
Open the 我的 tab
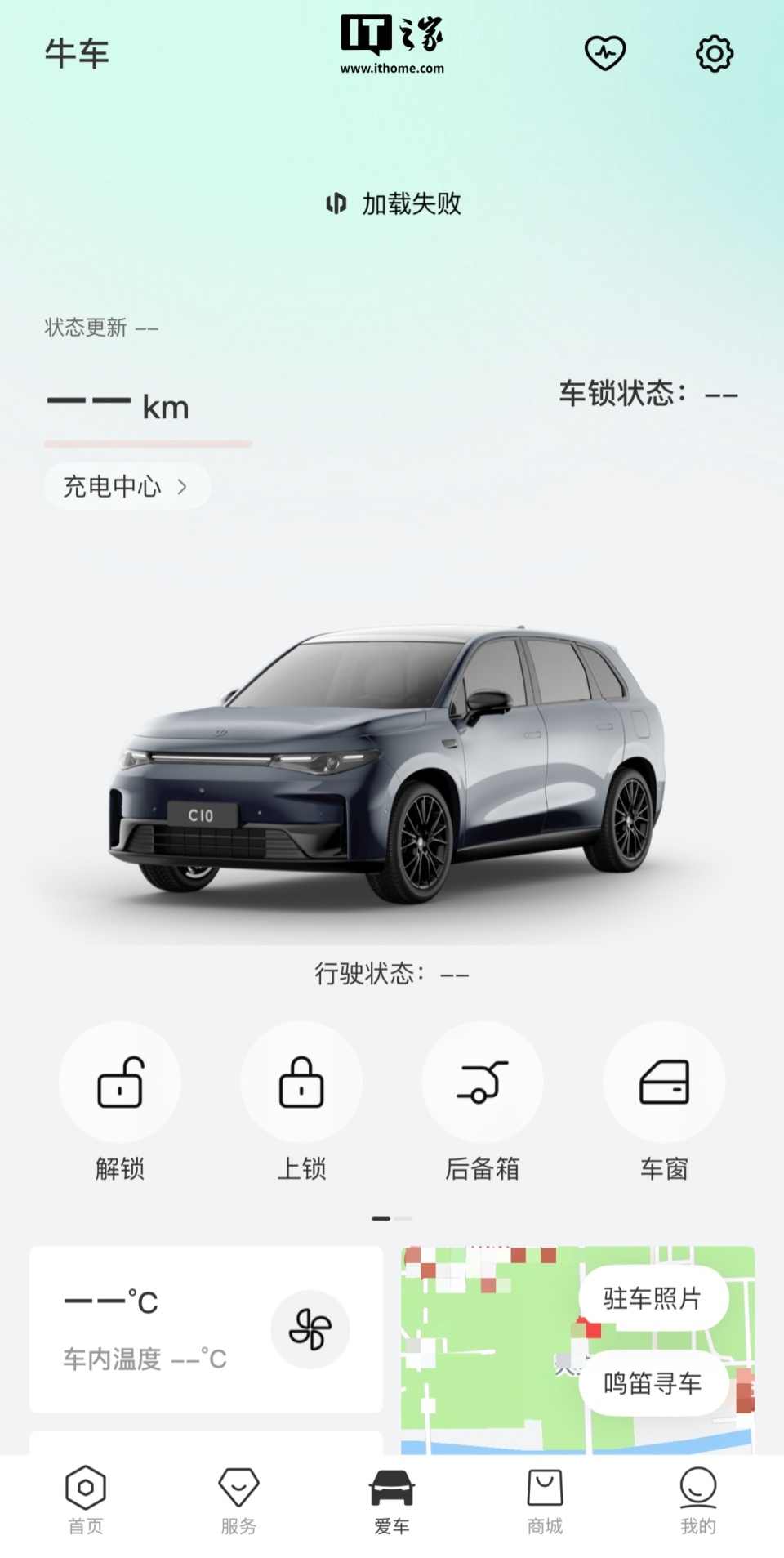[698, 1501]
